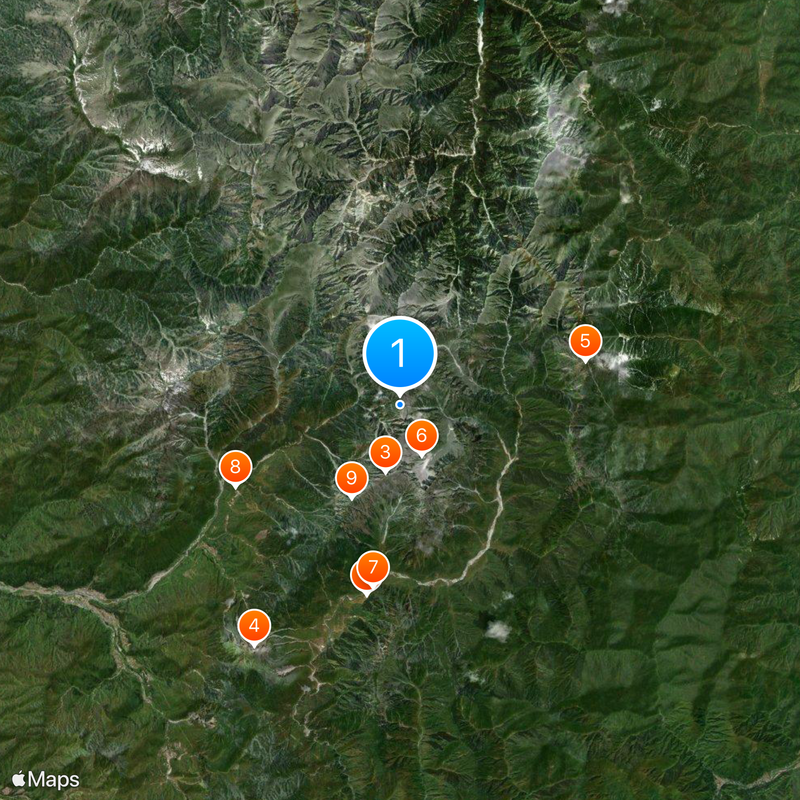The width and height of the screenshot is (800, 800).
Task: Select the large blue pin numbered 1
Action: click(400, 353)
